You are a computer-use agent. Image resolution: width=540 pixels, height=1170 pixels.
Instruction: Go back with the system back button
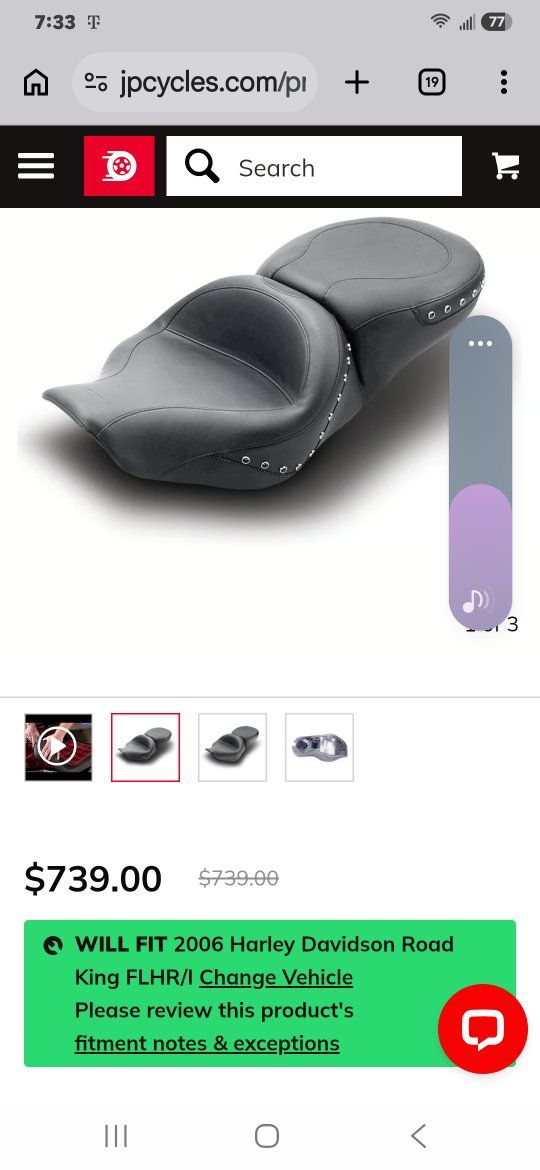419,1136
